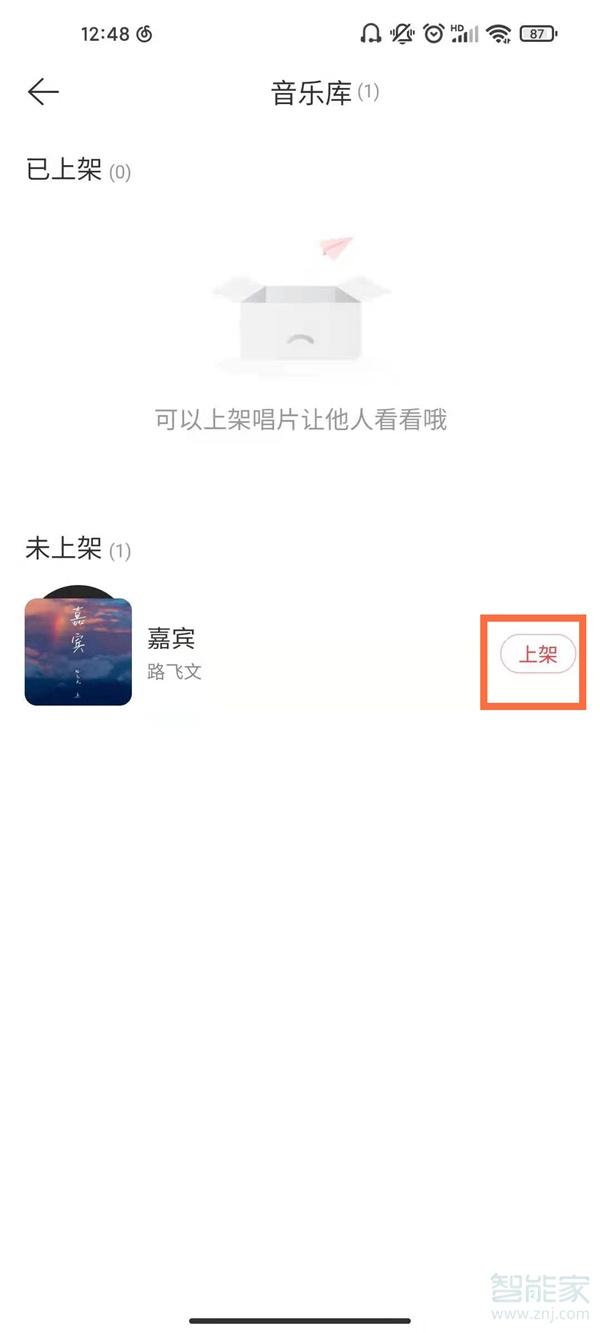Tap the 上架 button for 嘉宾

tap(538, 655)
